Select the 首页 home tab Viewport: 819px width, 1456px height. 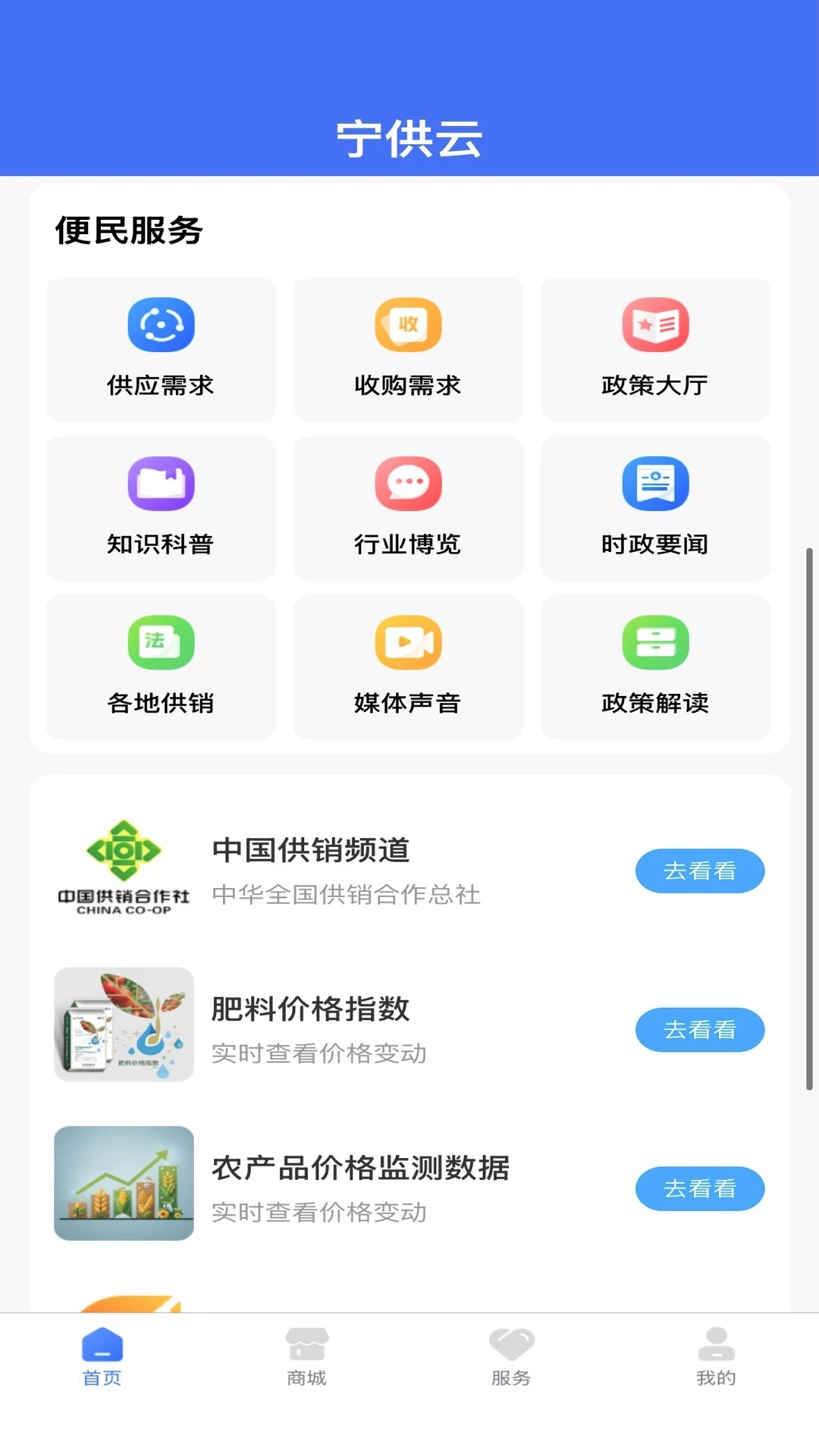tap(102, 1357)
